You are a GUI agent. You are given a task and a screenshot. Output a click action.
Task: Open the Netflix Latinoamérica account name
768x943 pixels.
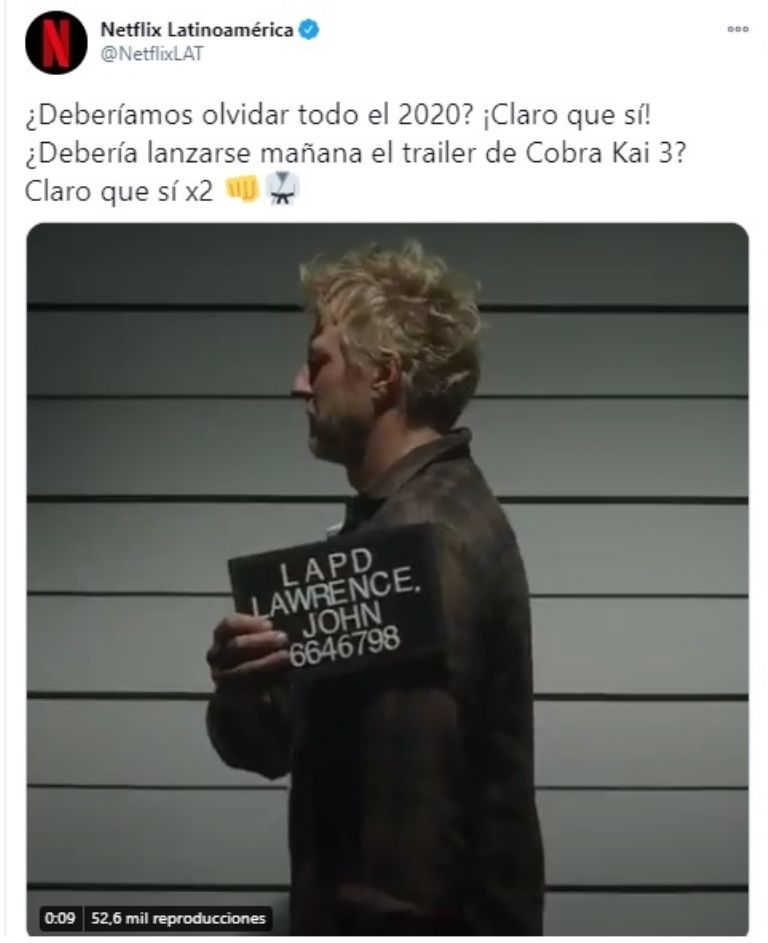196,30
